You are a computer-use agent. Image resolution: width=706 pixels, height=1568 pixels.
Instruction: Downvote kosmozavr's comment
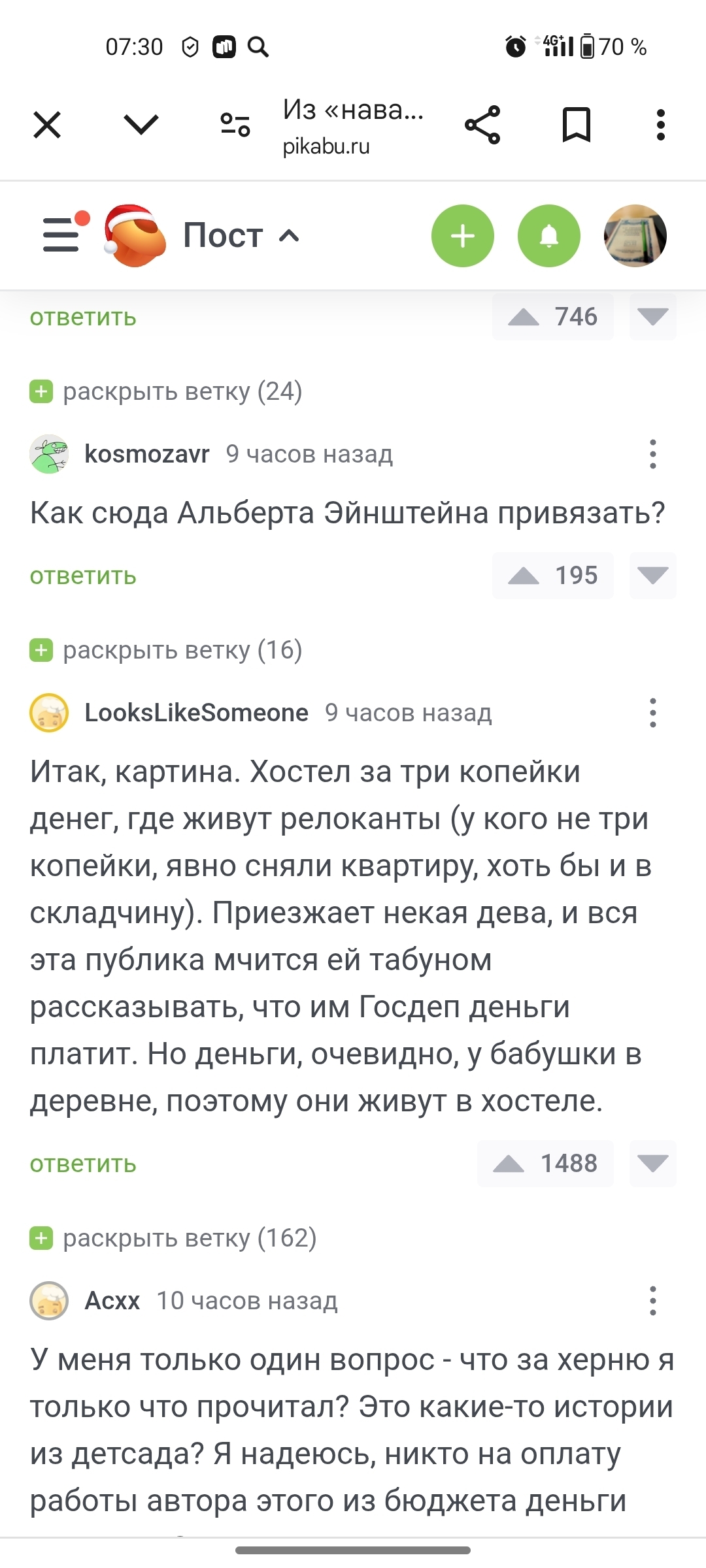tap(652, 576)
